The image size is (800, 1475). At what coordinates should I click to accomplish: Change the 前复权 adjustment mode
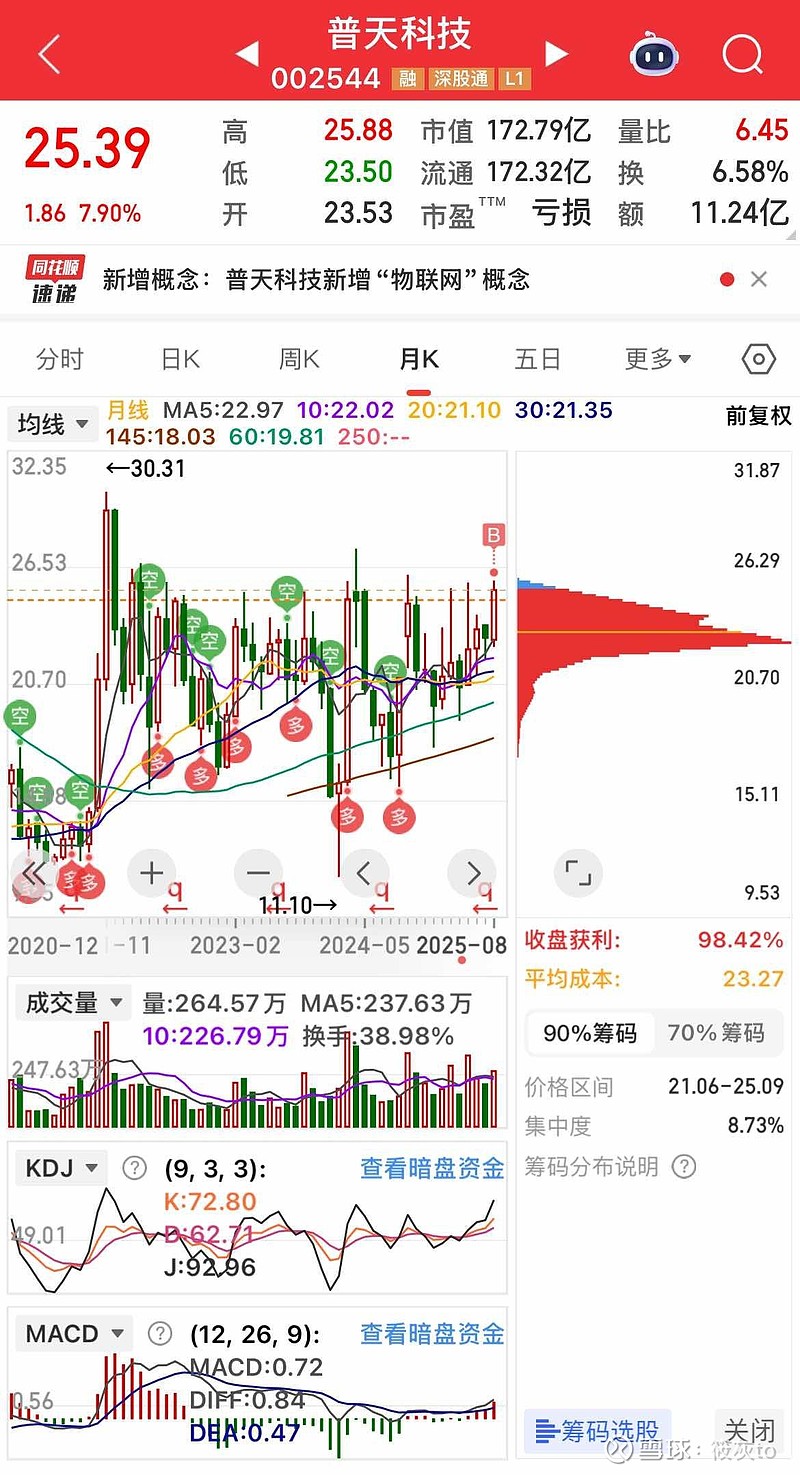point(758,416)
